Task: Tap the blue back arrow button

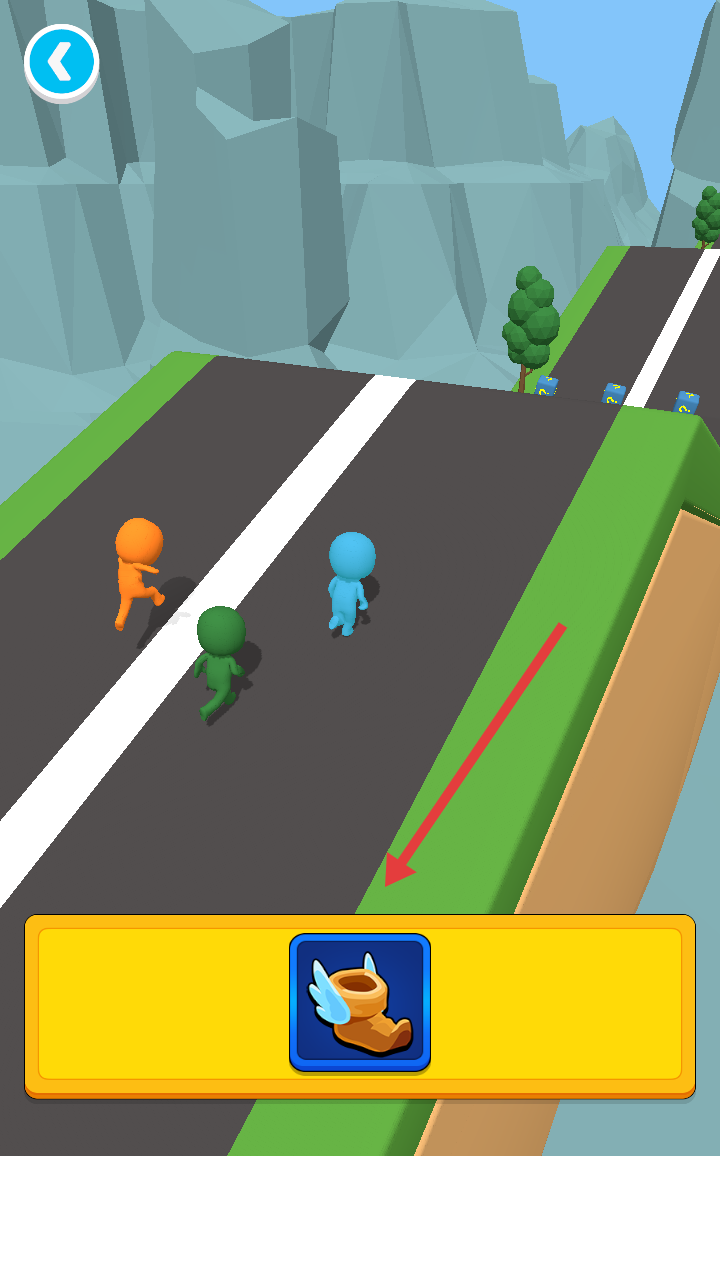Action: (61, 62)
